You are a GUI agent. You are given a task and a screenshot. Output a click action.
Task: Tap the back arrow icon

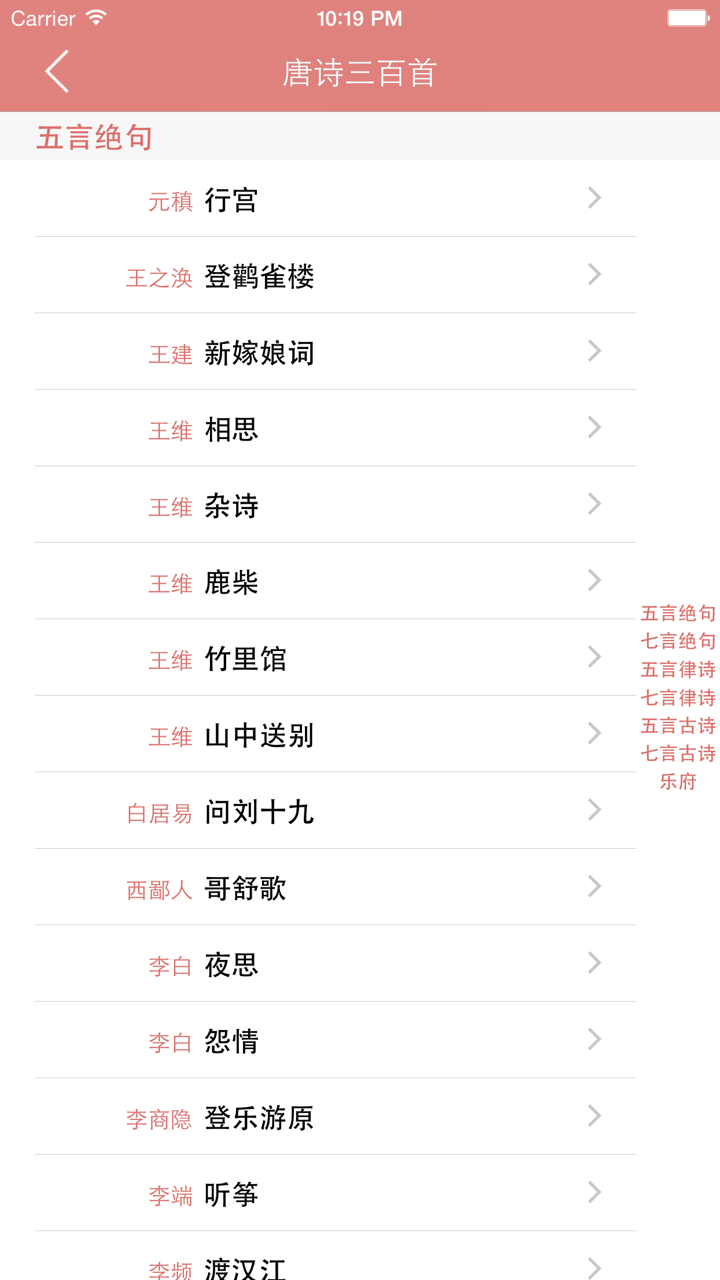(56, 72)
